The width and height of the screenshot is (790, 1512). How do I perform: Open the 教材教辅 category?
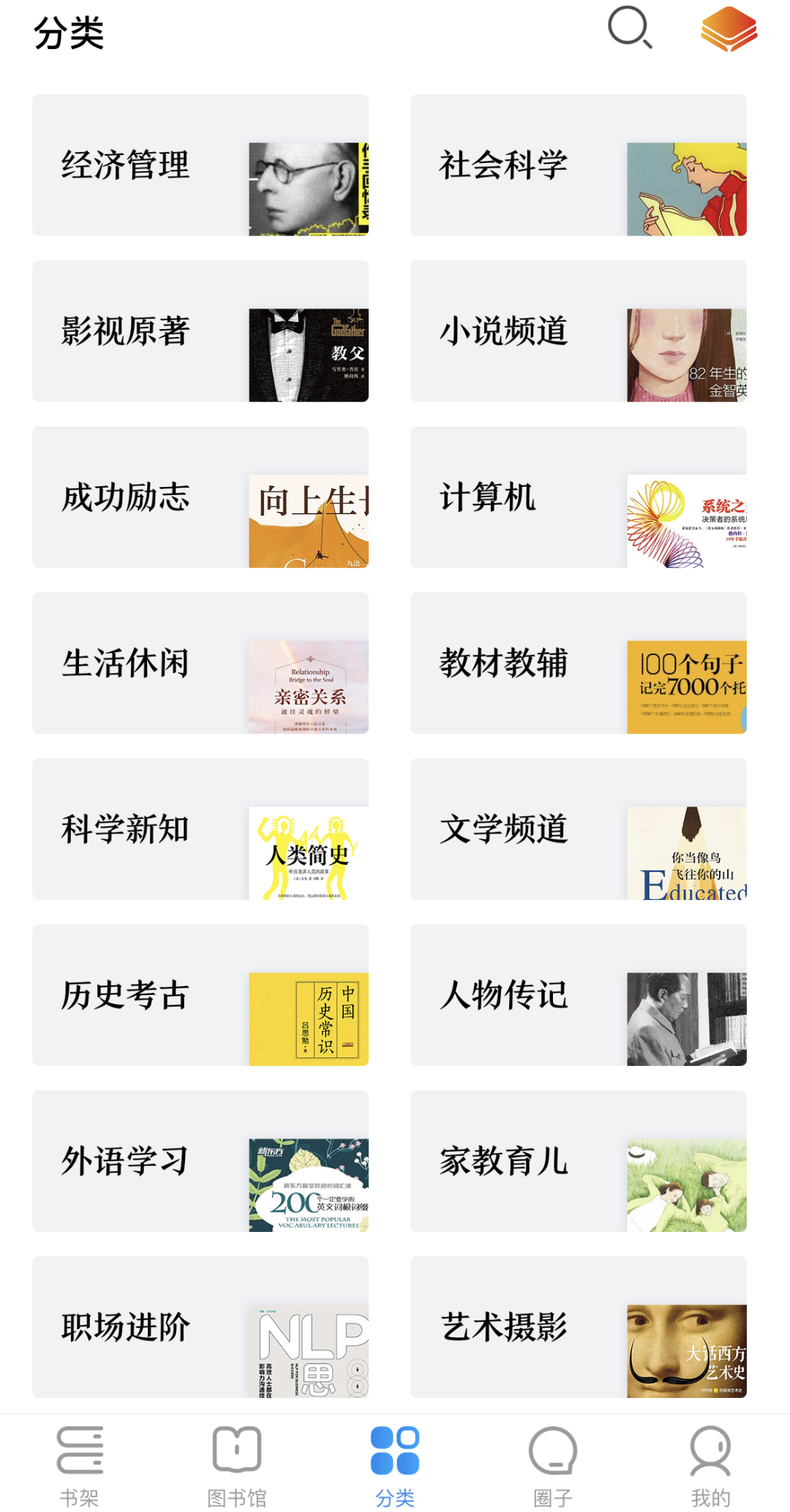(579, 663)
